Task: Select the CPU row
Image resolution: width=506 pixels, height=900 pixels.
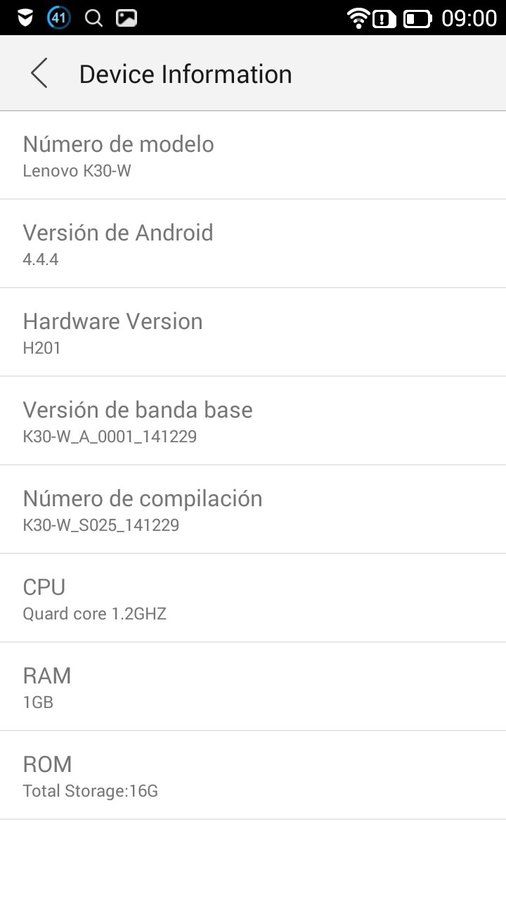Action: point(253,598)
